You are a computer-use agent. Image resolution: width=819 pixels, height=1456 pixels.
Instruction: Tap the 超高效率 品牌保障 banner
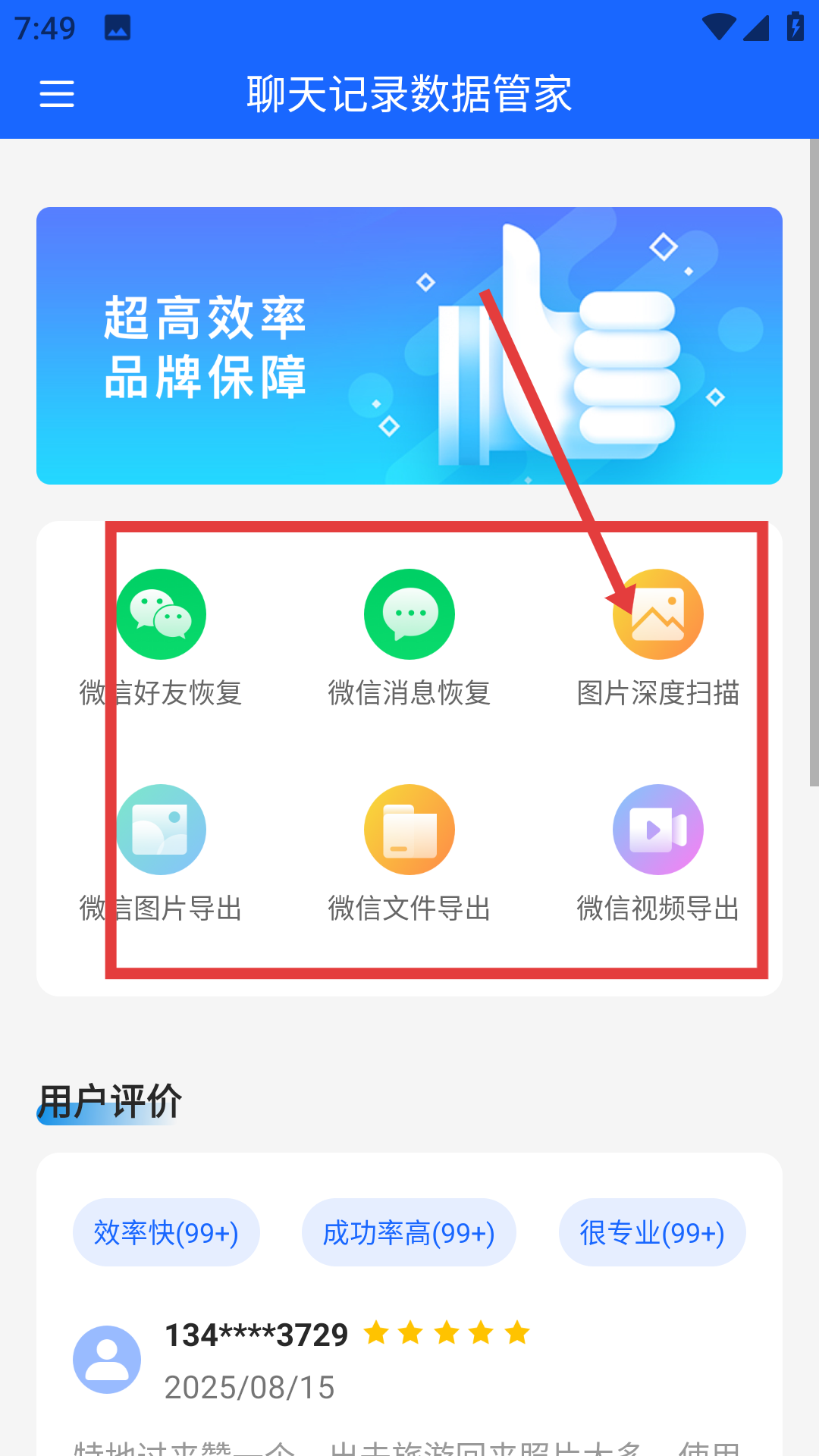pos(409,346)
